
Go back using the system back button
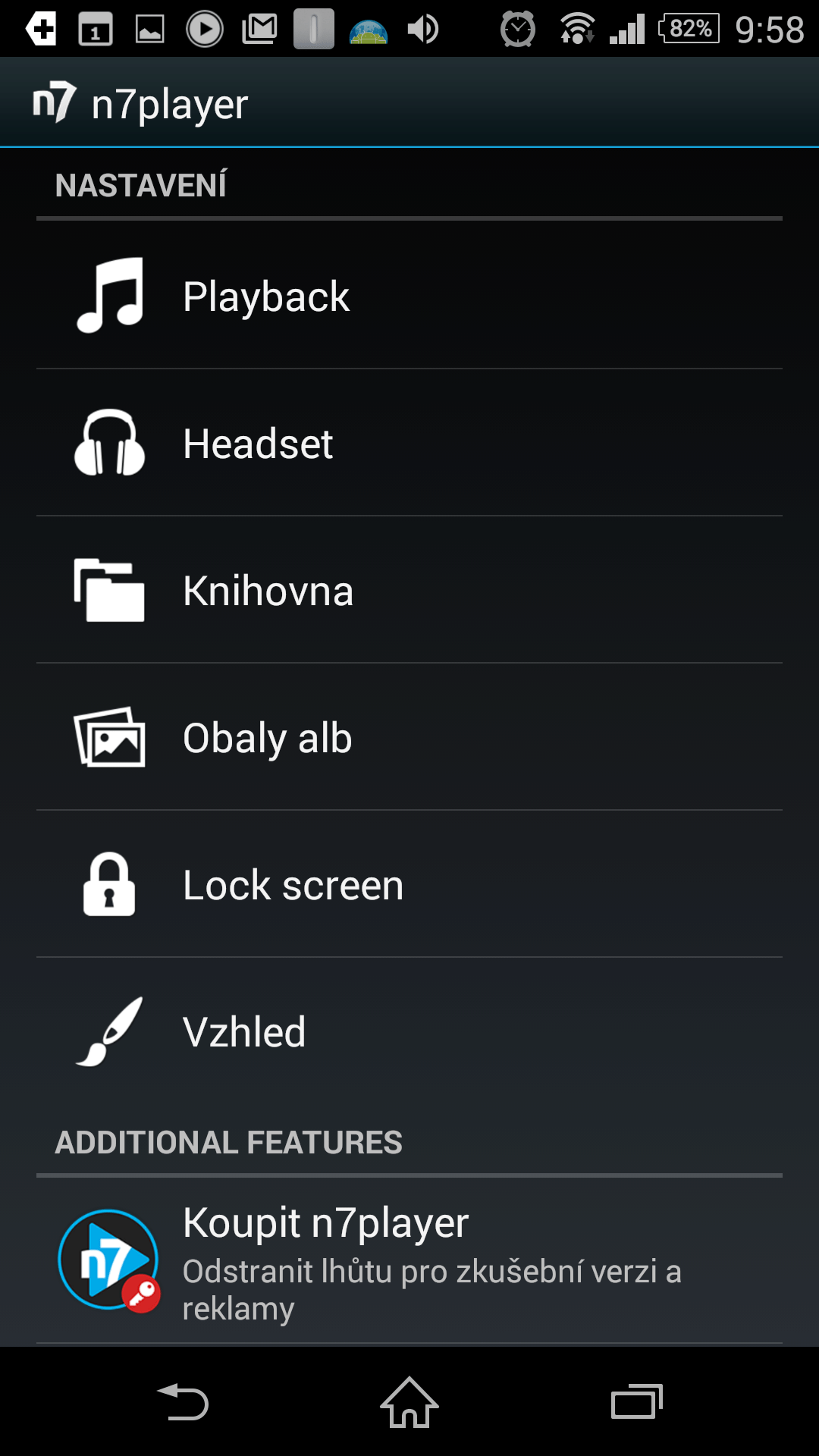point(183,1401)
